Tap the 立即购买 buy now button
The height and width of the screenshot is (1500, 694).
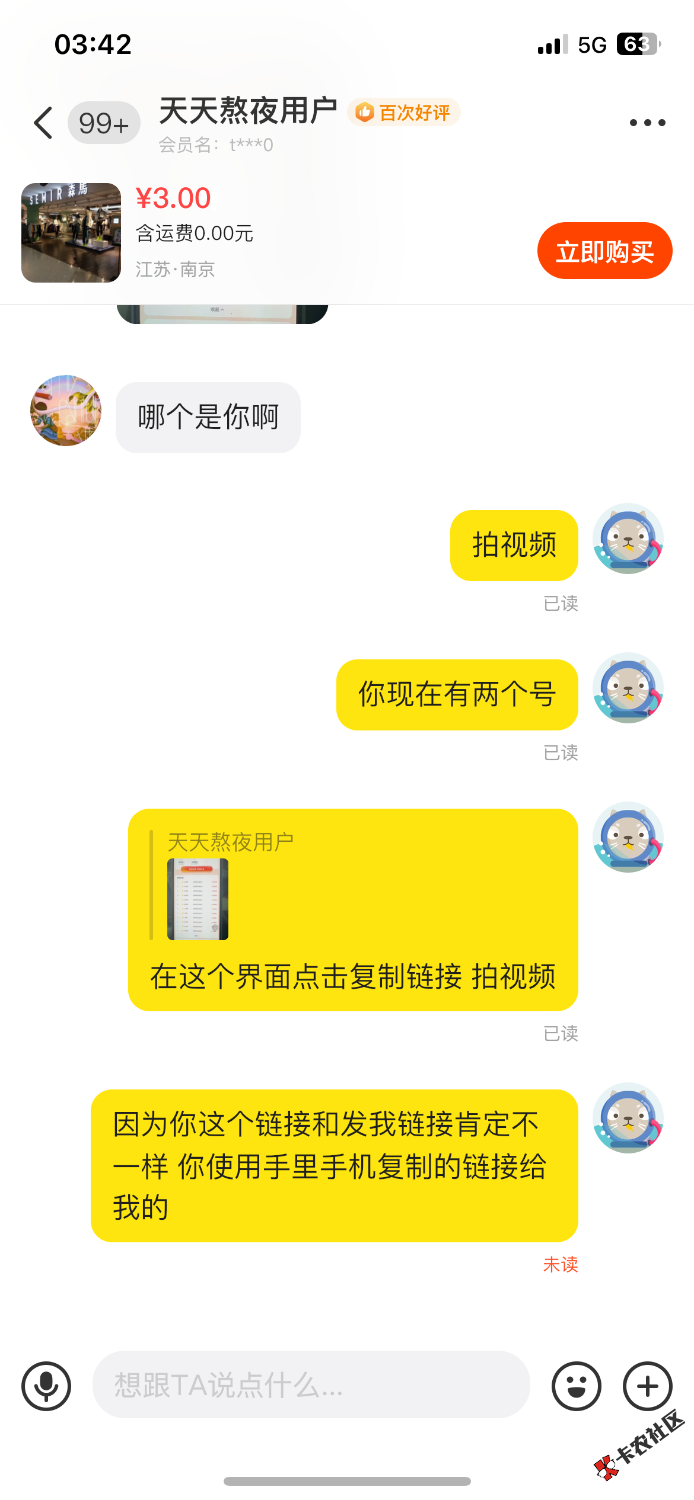pyautogui.click(x=604, y=251)
